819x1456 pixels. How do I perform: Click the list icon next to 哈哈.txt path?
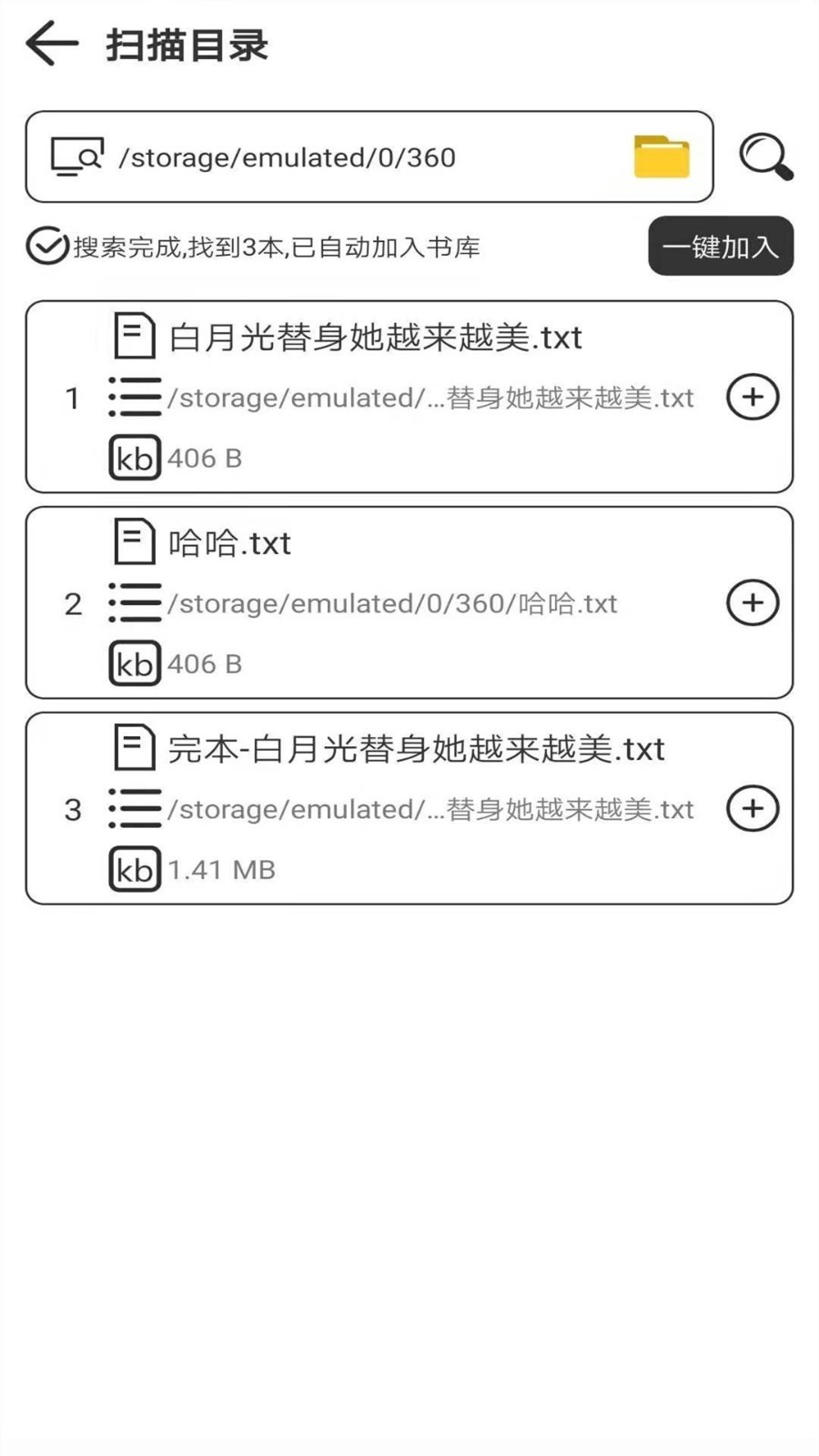coord(135,602)
